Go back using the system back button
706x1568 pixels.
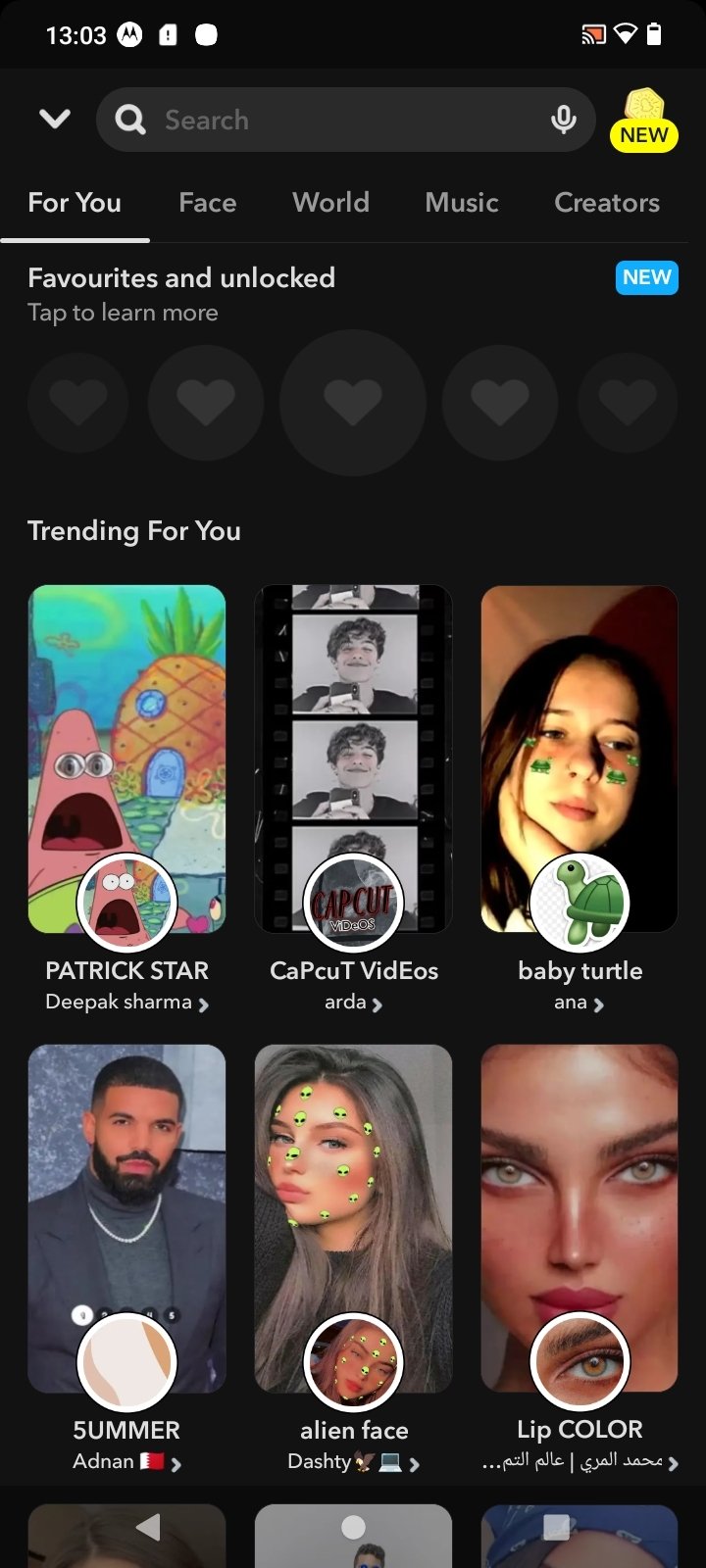point(148,1527)
